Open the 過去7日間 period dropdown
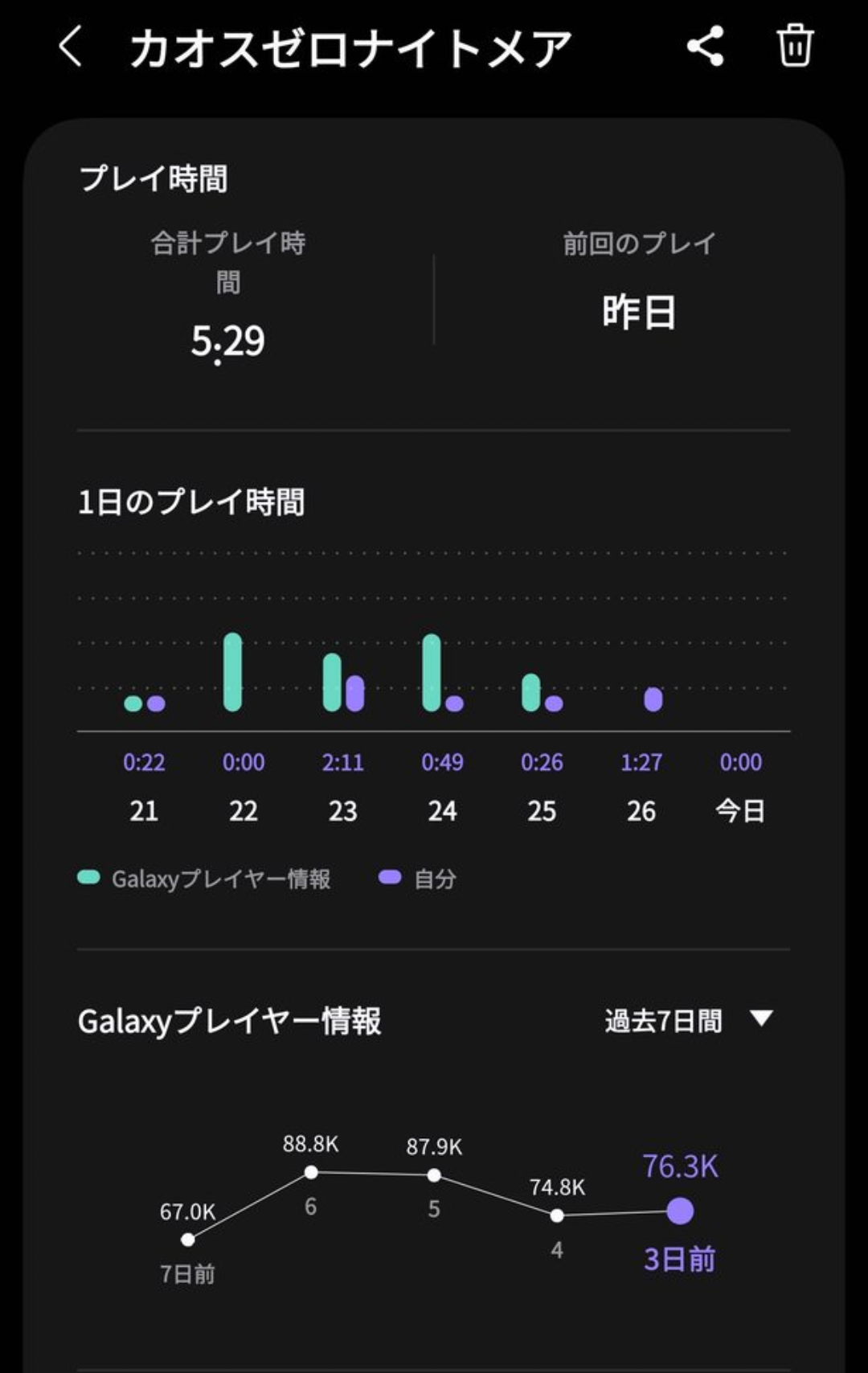This screenshot has height=1373, width=868. (x=688, y=1020)
